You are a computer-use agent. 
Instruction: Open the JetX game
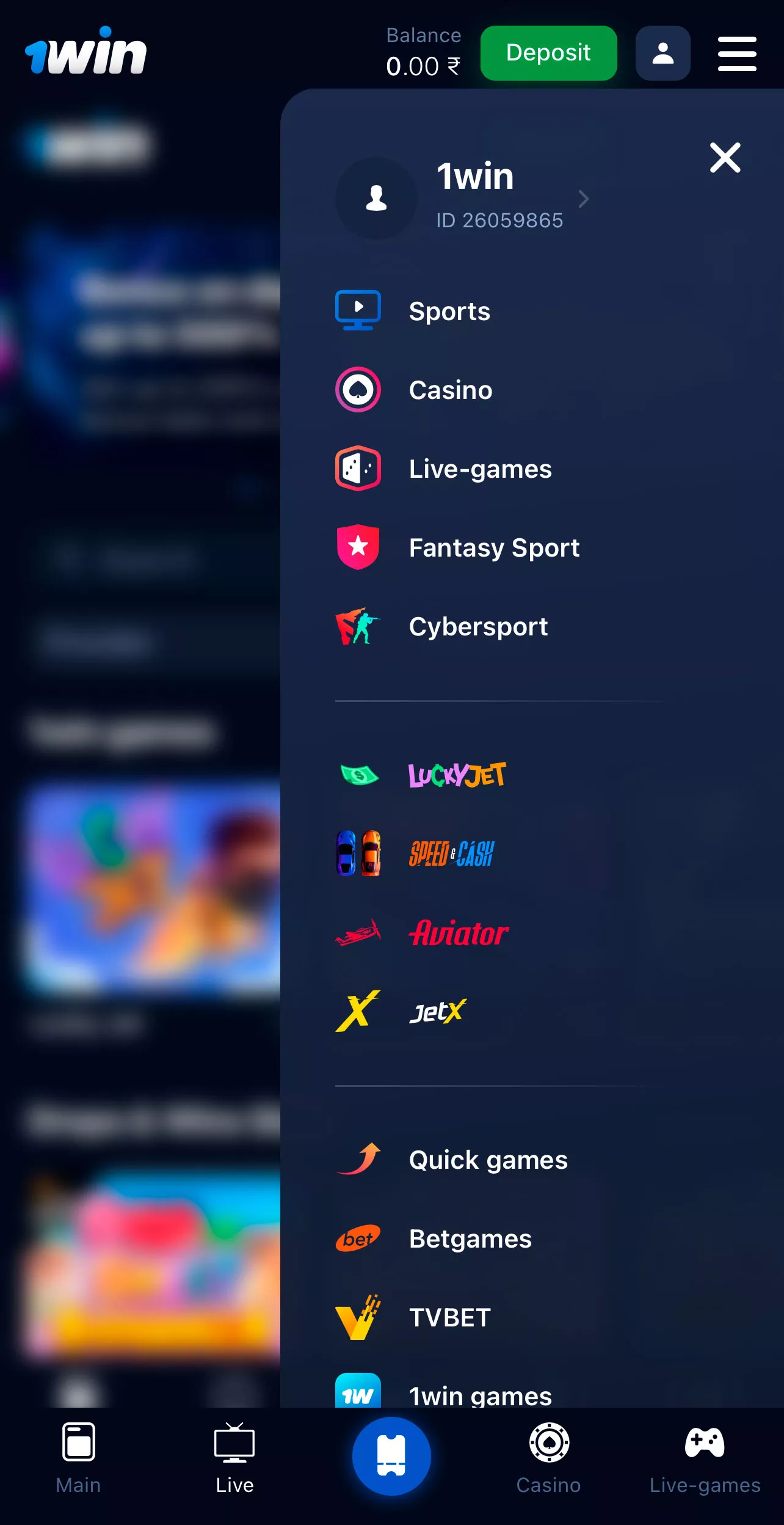437,1012
